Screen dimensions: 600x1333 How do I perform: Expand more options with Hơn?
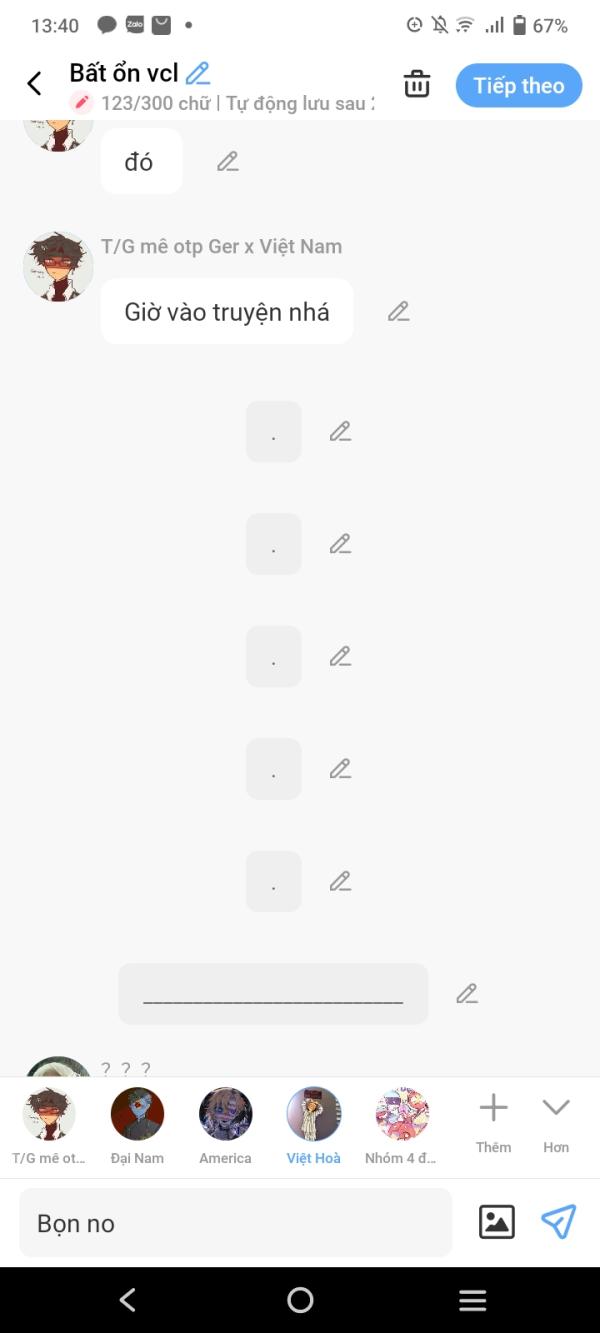(x=556, y=1122)
